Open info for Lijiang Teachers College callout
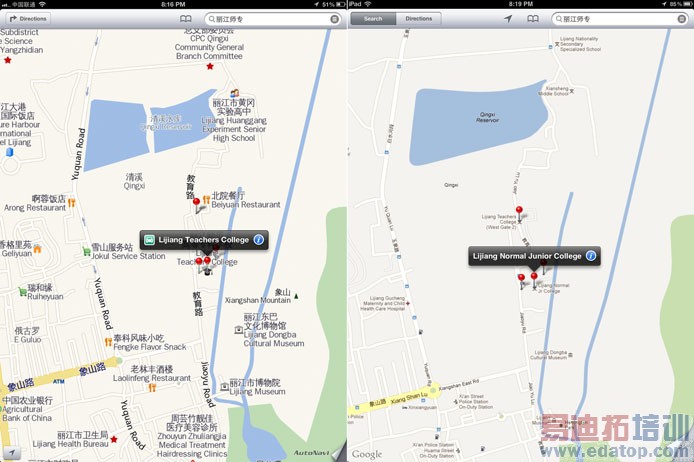Image resolution: width=694 pixels, height=462 pixels. (259, 240)
